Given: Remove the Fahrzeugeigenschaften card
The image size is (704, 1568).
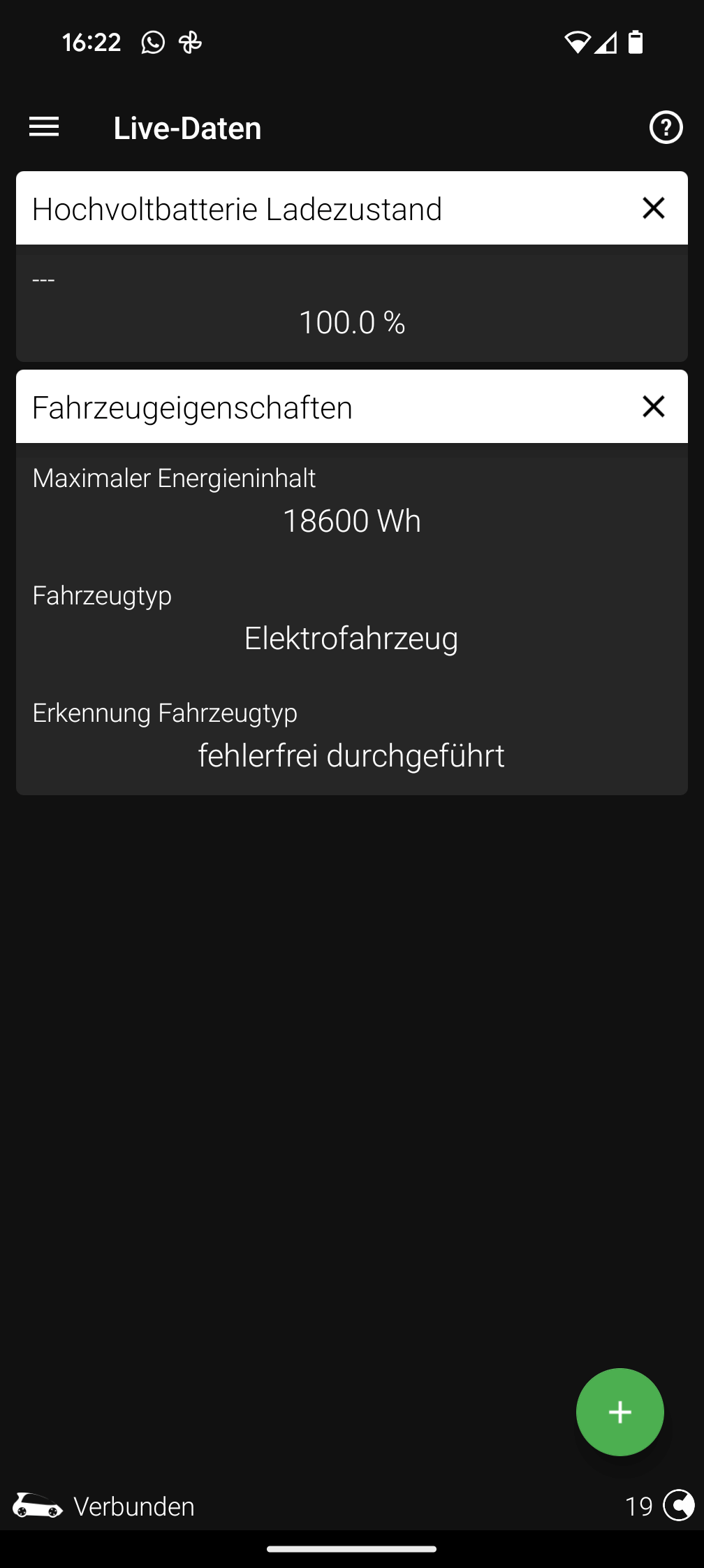Looking at the screenshot, I should click(x=652, y=406).
